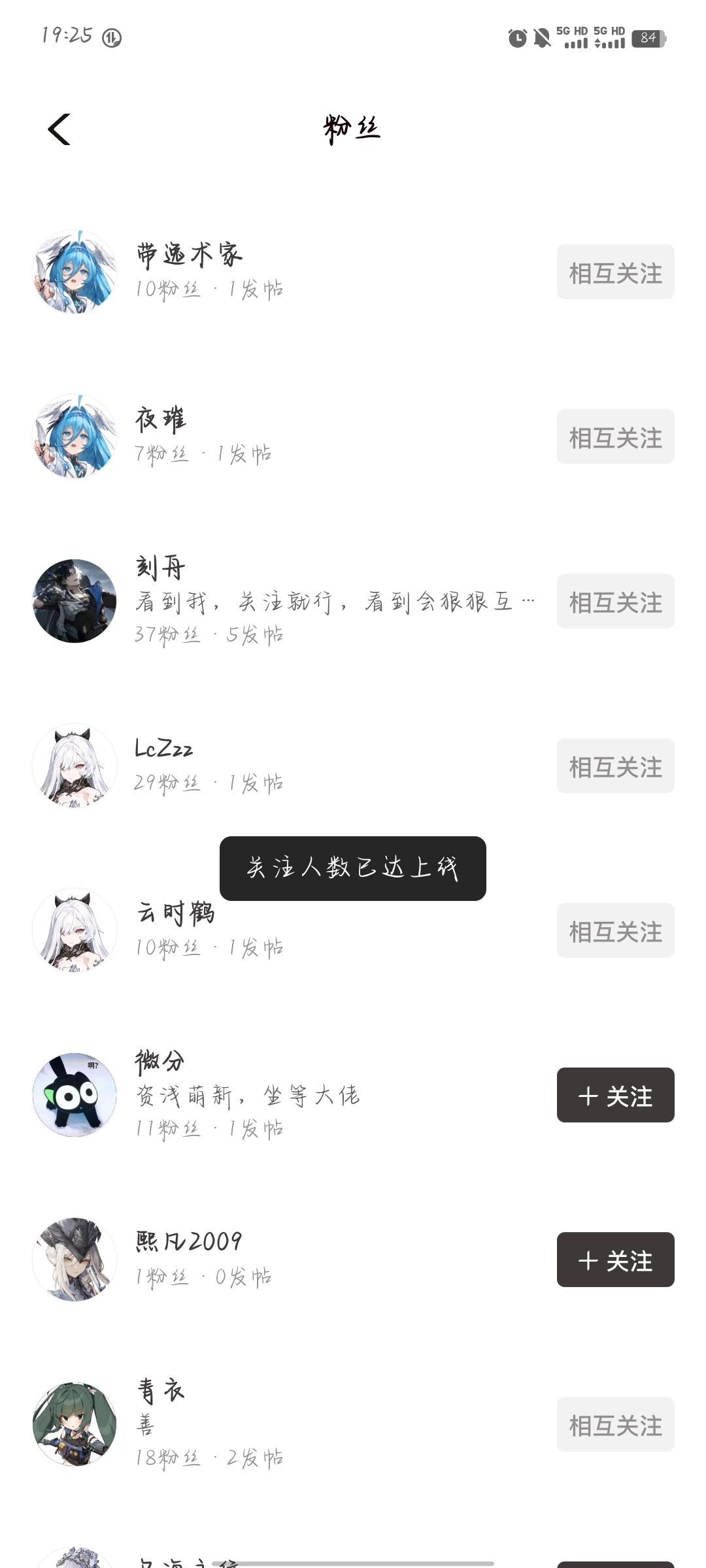
Task: Tap 相互关注 button next to 云时鹤
Action: click(615, 930)
